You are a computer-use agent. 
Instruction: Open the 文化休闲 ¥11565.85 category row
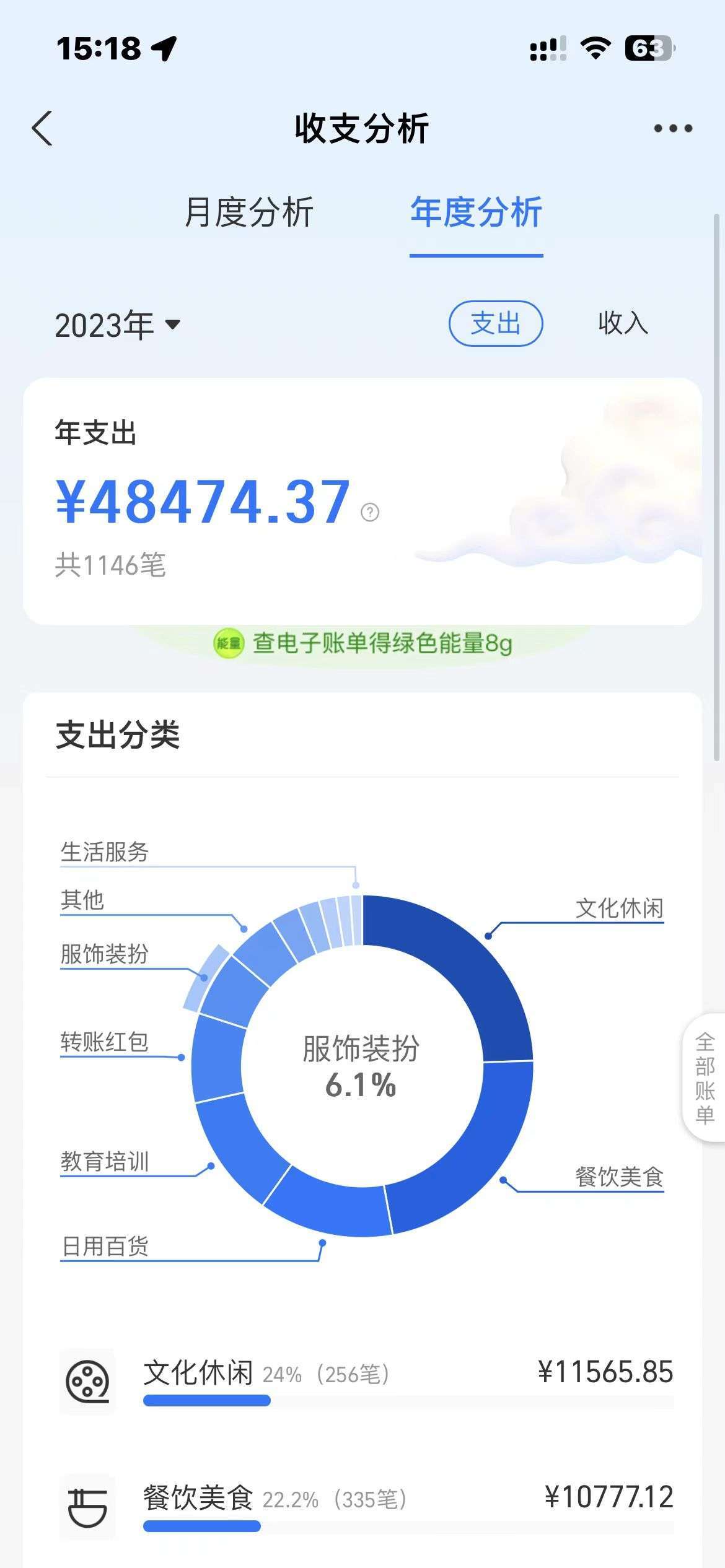click(x=366, y=1380)
